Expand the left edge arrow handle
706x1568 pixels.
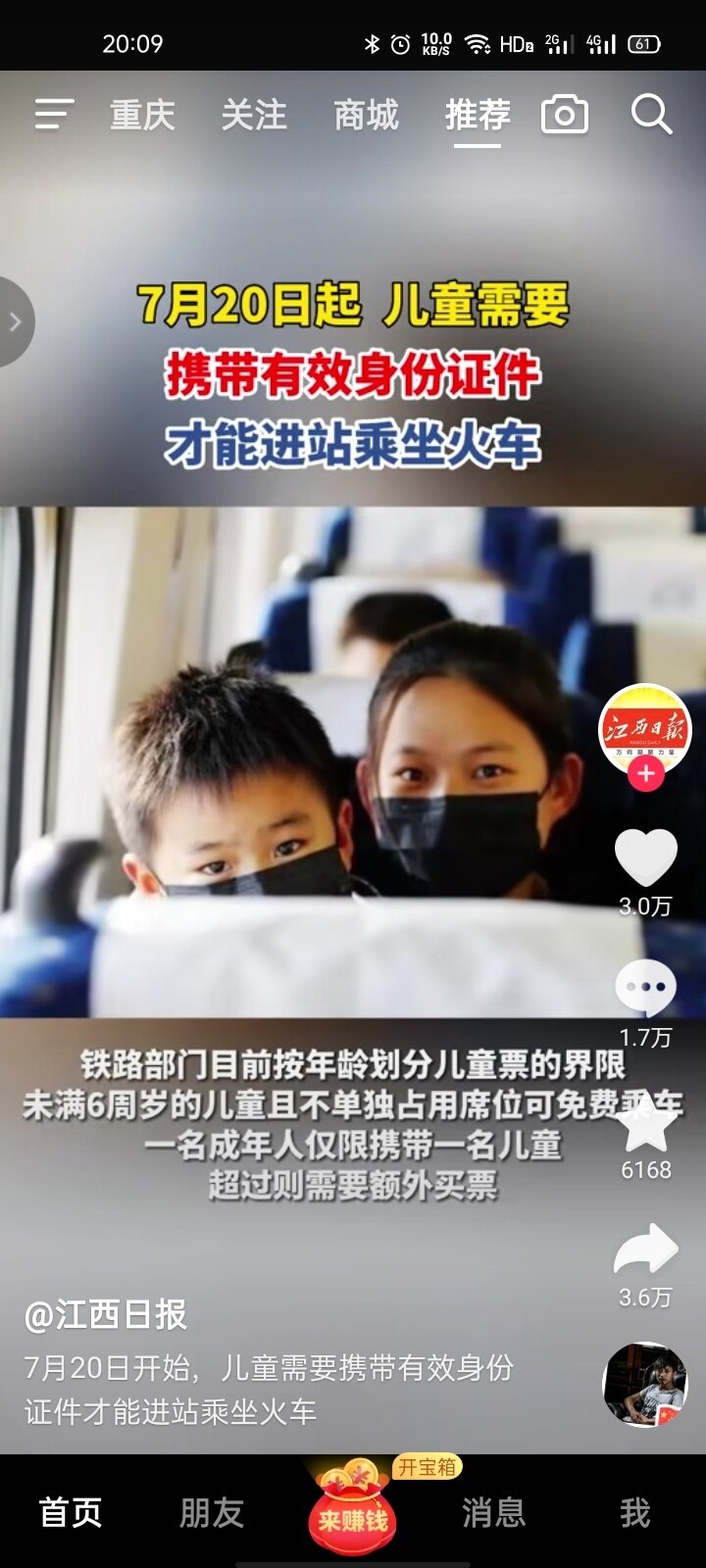pyautogui.click(x=15, y=321)
